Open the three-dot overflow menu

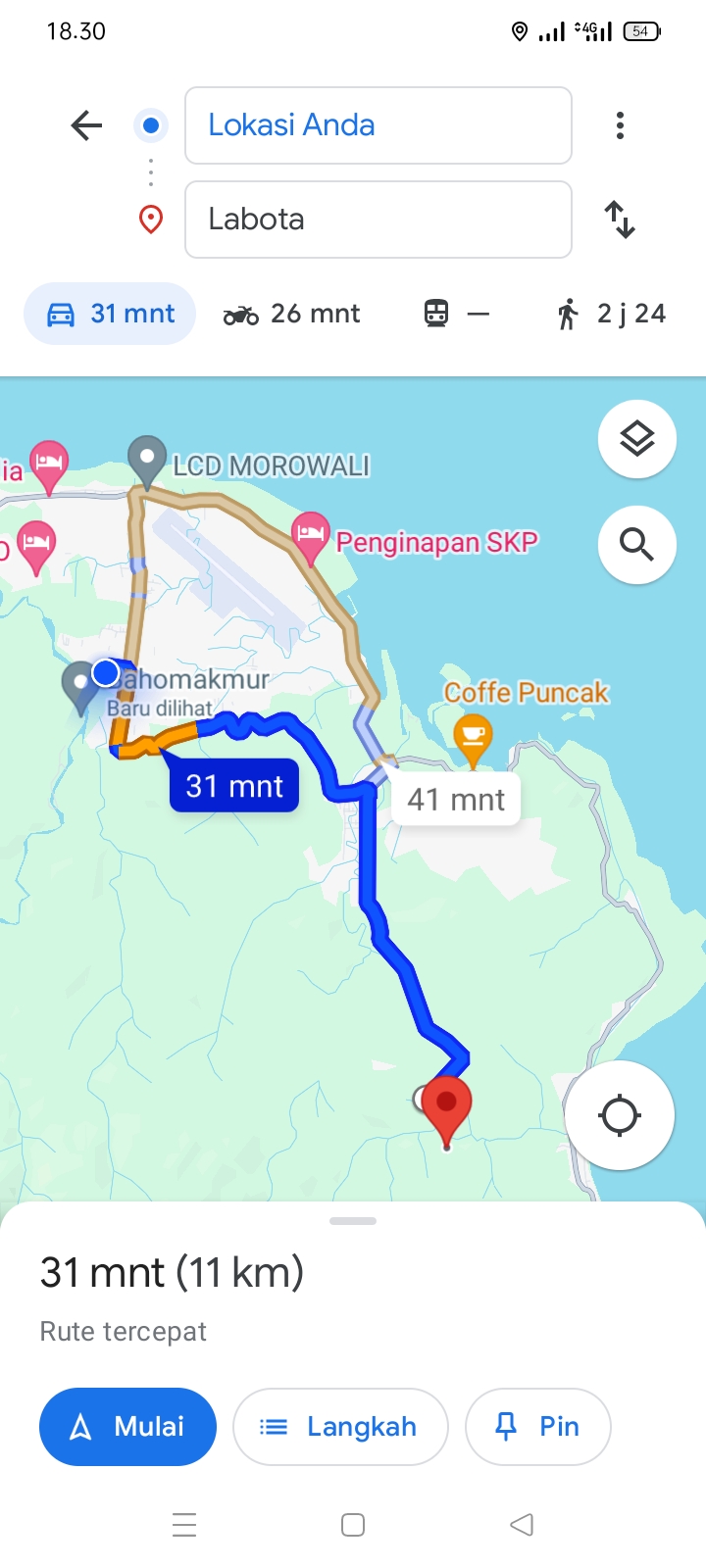point(620,125)
